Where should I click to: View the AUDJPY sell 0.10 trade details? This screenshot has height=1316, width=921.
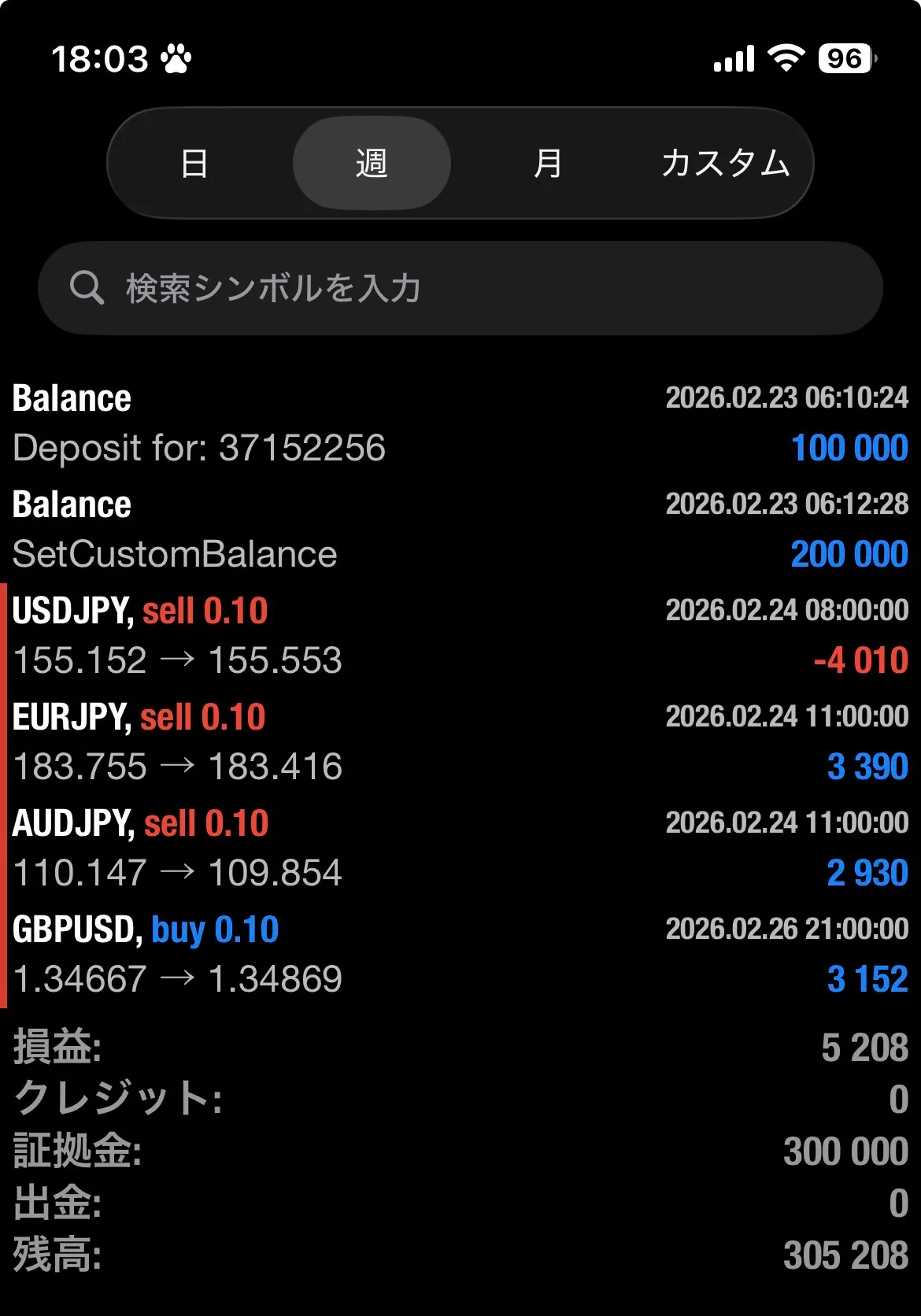[460, 848]
